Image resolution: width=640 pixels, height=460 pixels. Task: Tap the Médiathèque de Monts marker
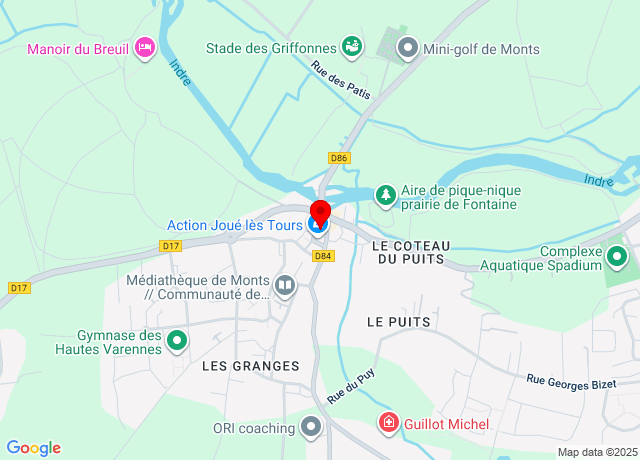click(x=285, y=288)
